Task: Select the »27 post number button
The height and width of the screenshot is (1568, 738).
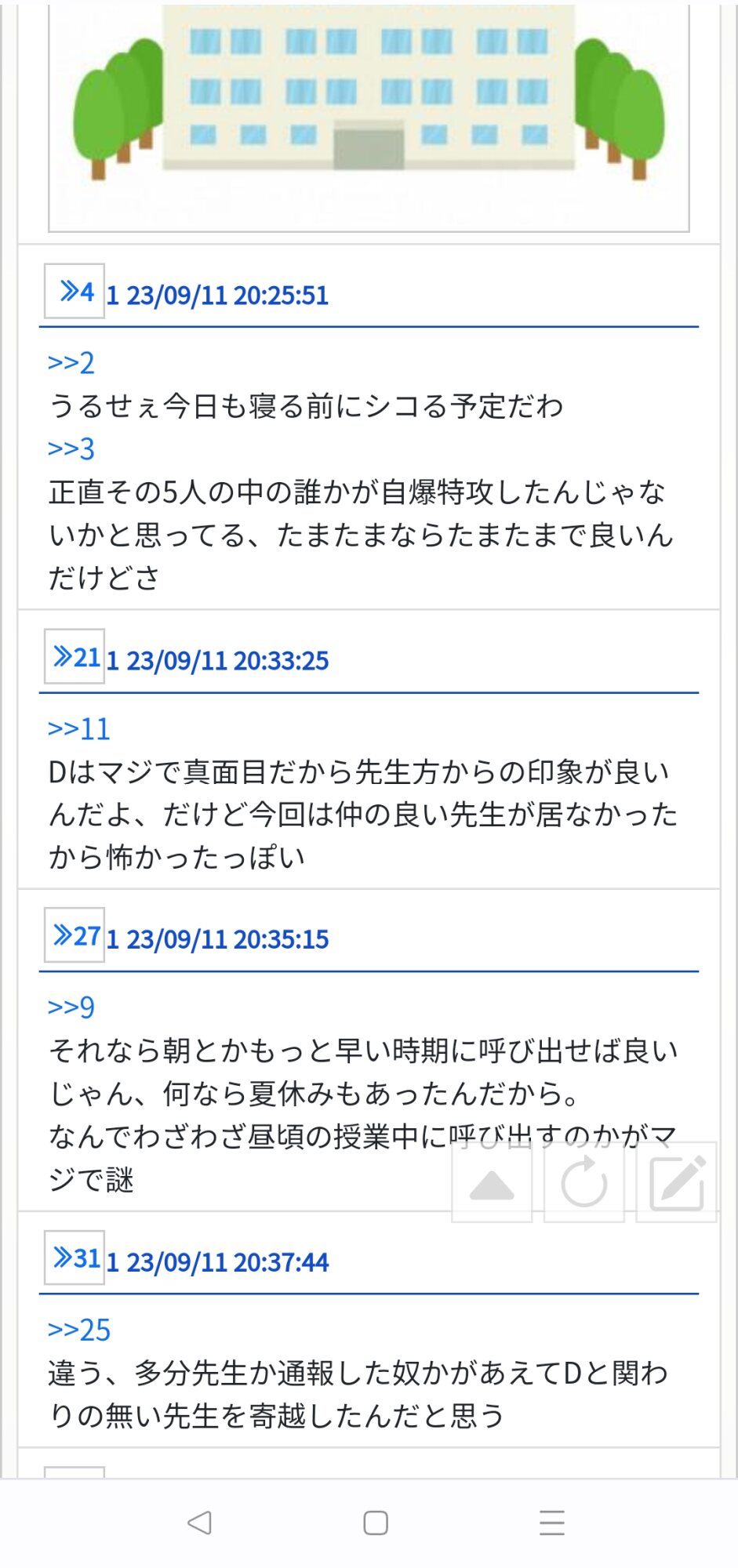Action: pos(75,935)
